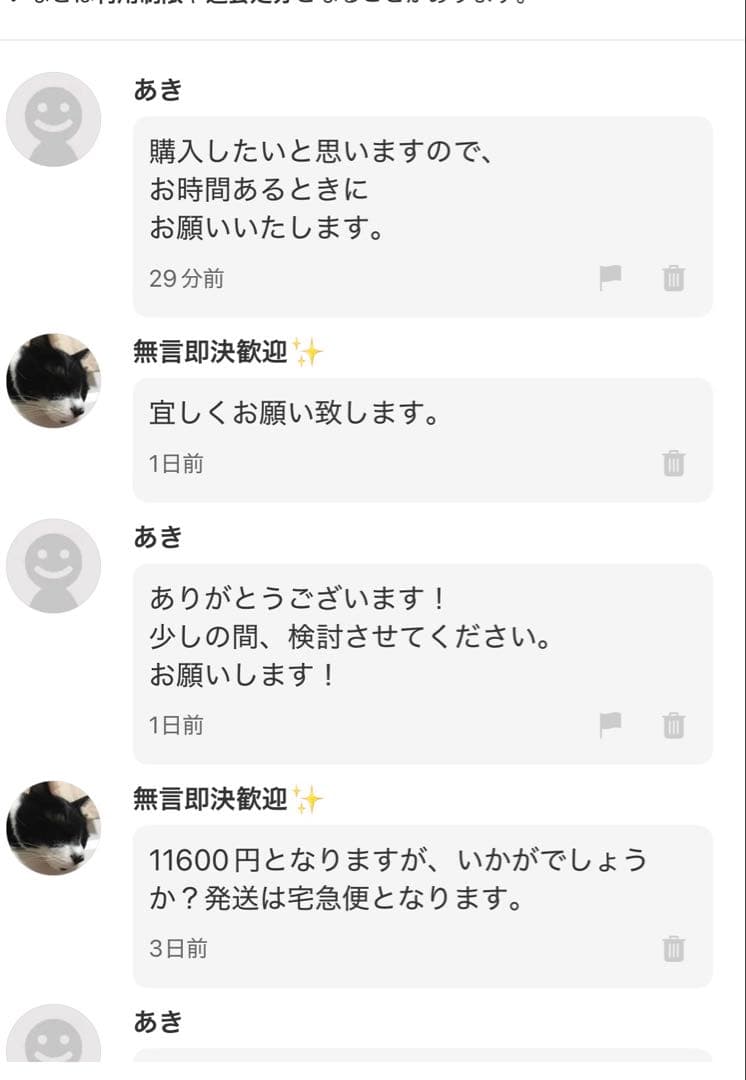Click the trash icon beside 宜しくお願い致します。

click(675, 464)
